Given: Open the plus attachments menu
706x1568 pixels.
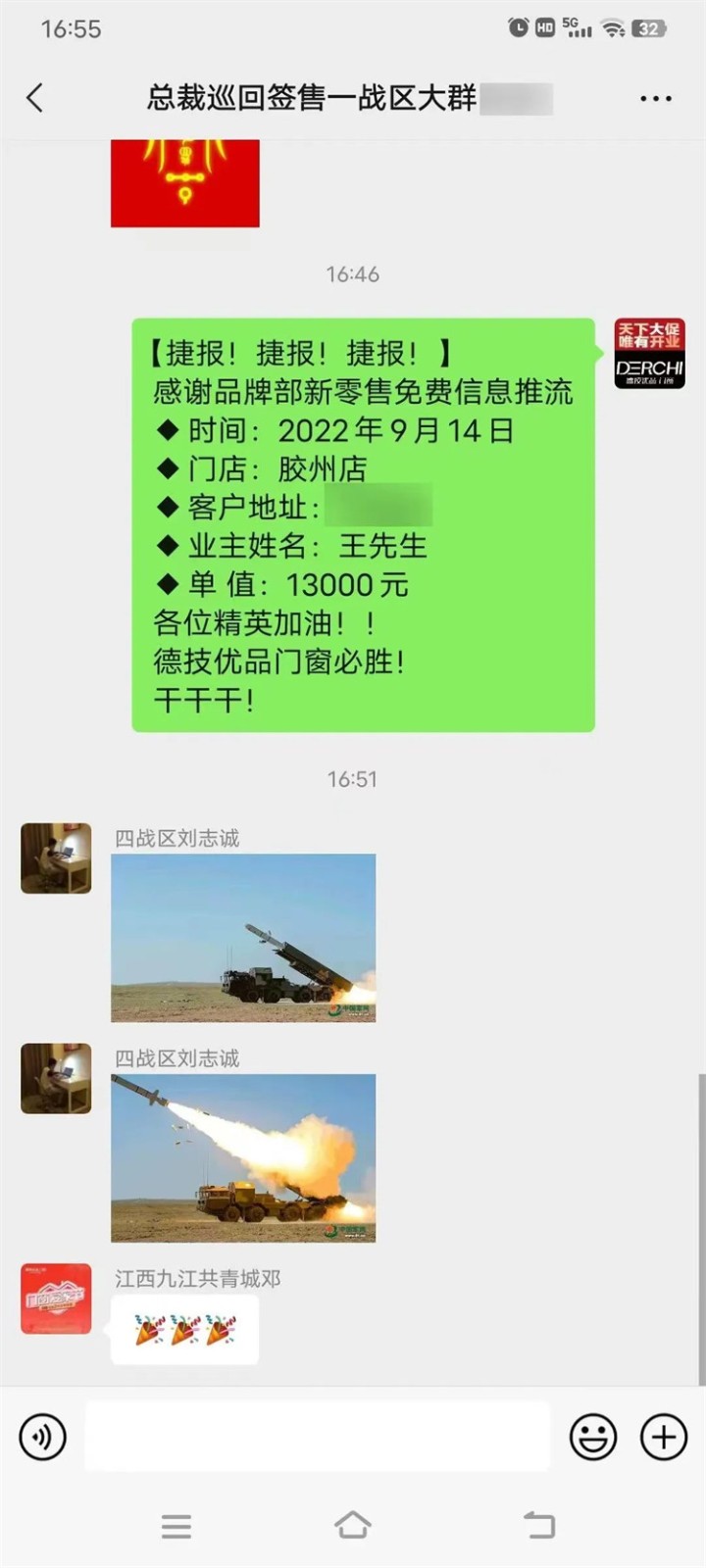Looking at the screenshot, I should (663, 1438).
